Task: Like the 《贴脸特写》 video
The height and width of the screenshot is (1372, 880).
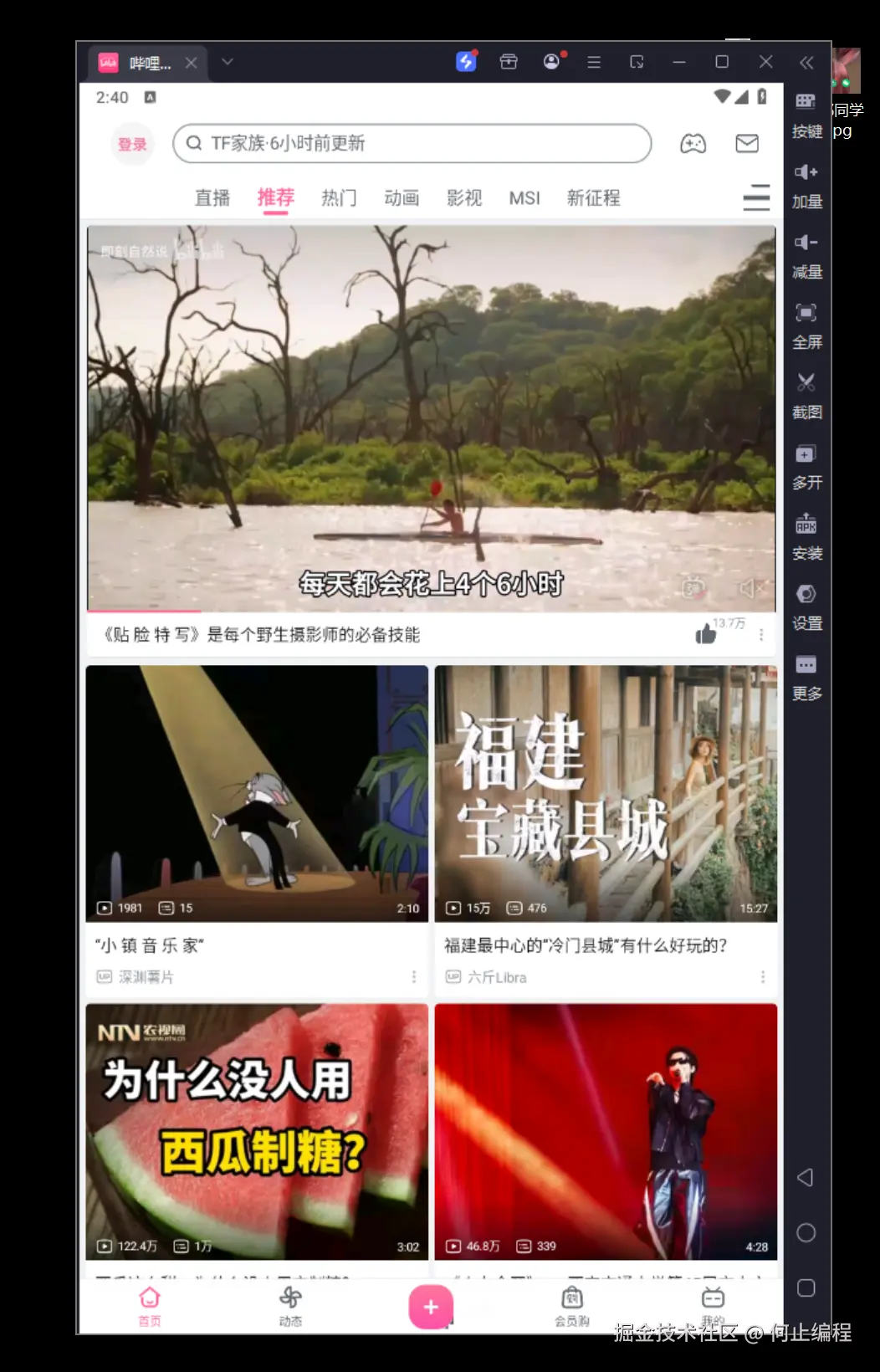Action: [x=706, y=634]
